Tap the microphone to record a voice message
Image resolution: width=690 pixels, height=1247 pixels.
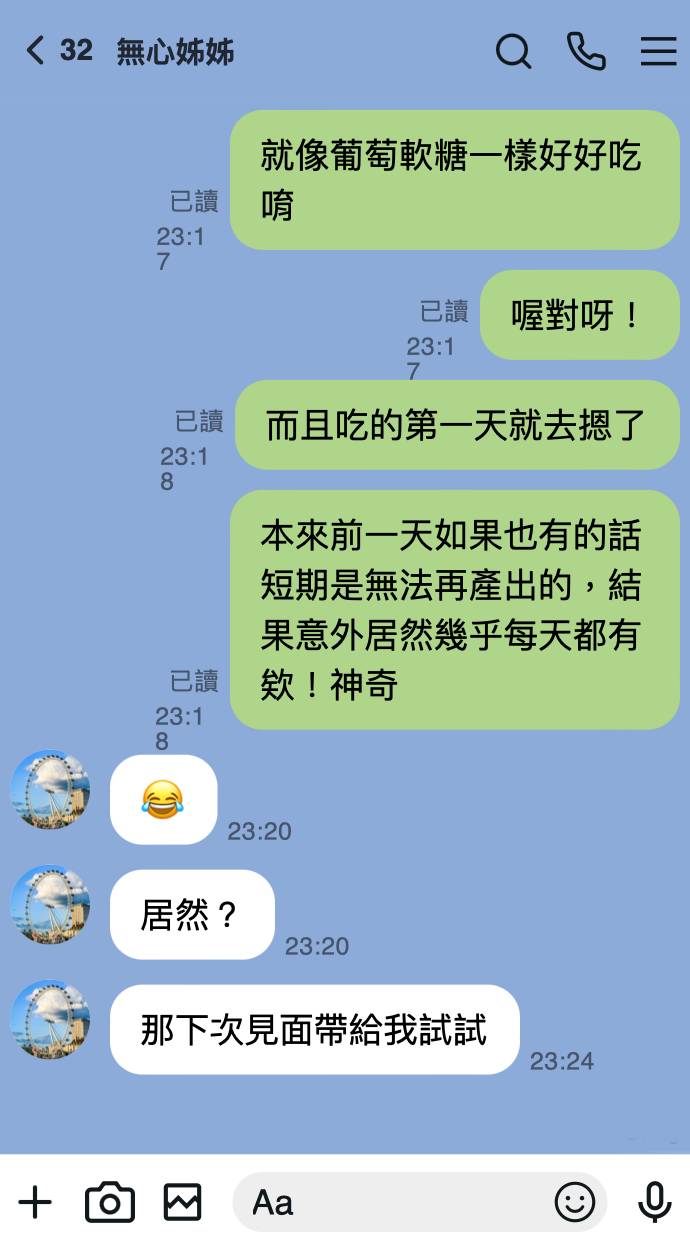pos(655,1201)
